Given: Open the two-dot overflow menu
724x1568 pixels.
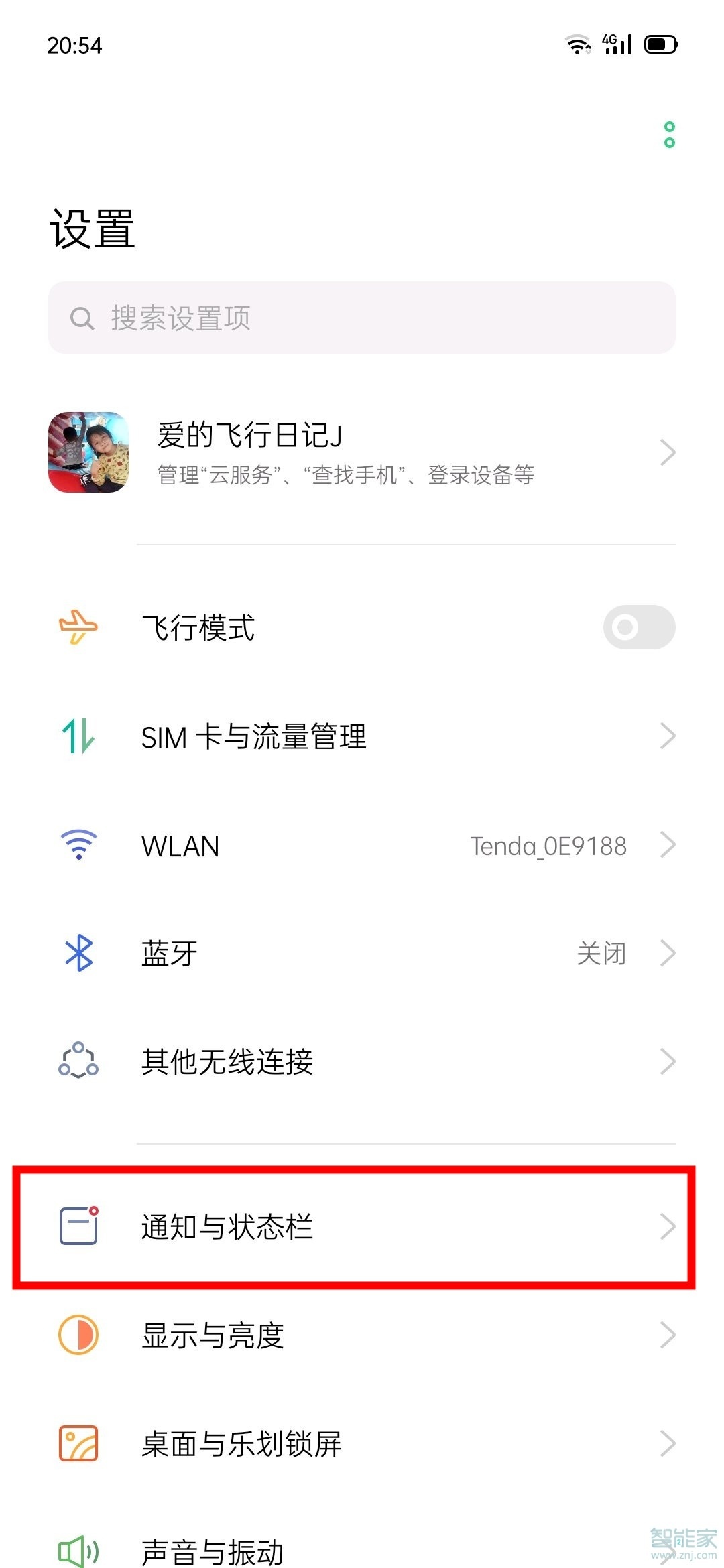Looking at the screenshot, I should [x=669, y=135].
